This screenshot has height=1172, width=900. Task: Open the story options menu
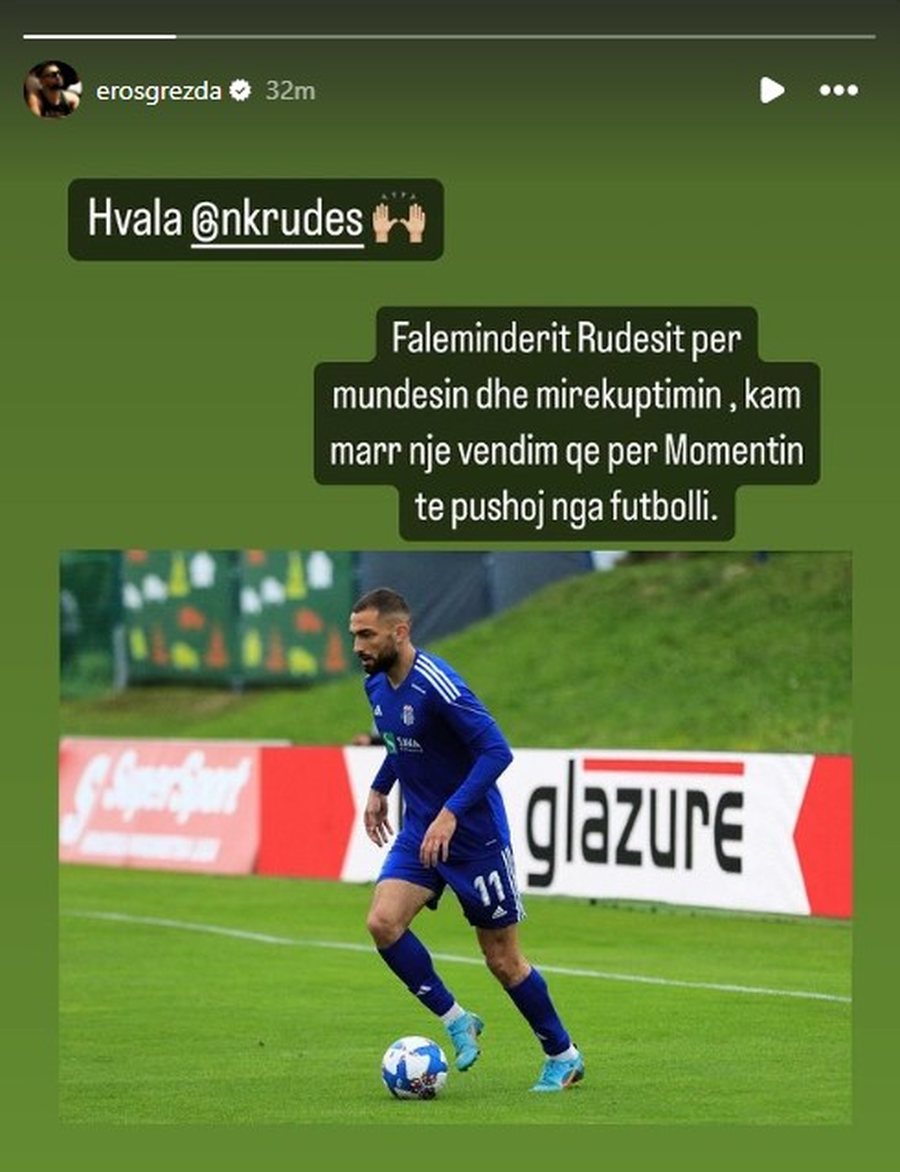[838, 90]
